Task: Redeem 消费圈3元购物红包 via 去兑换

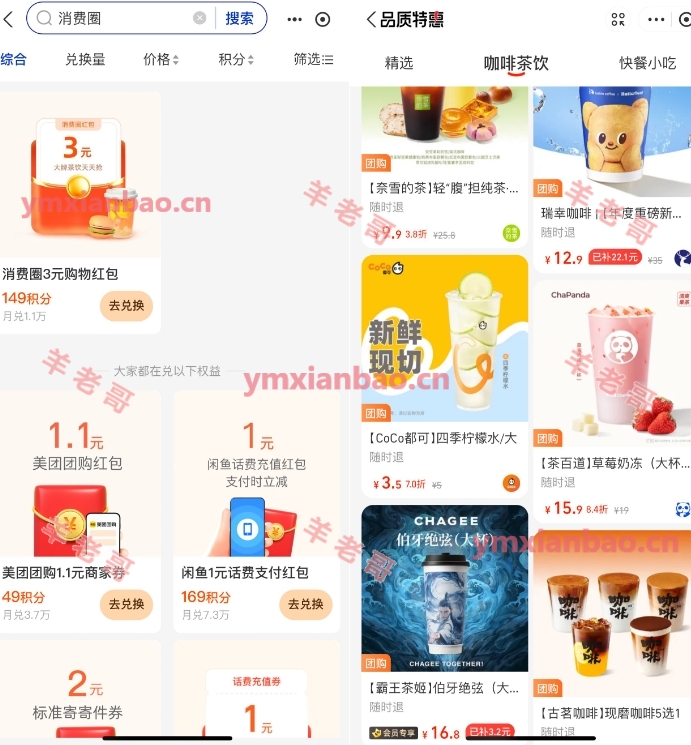Action: tap(126, 306)
